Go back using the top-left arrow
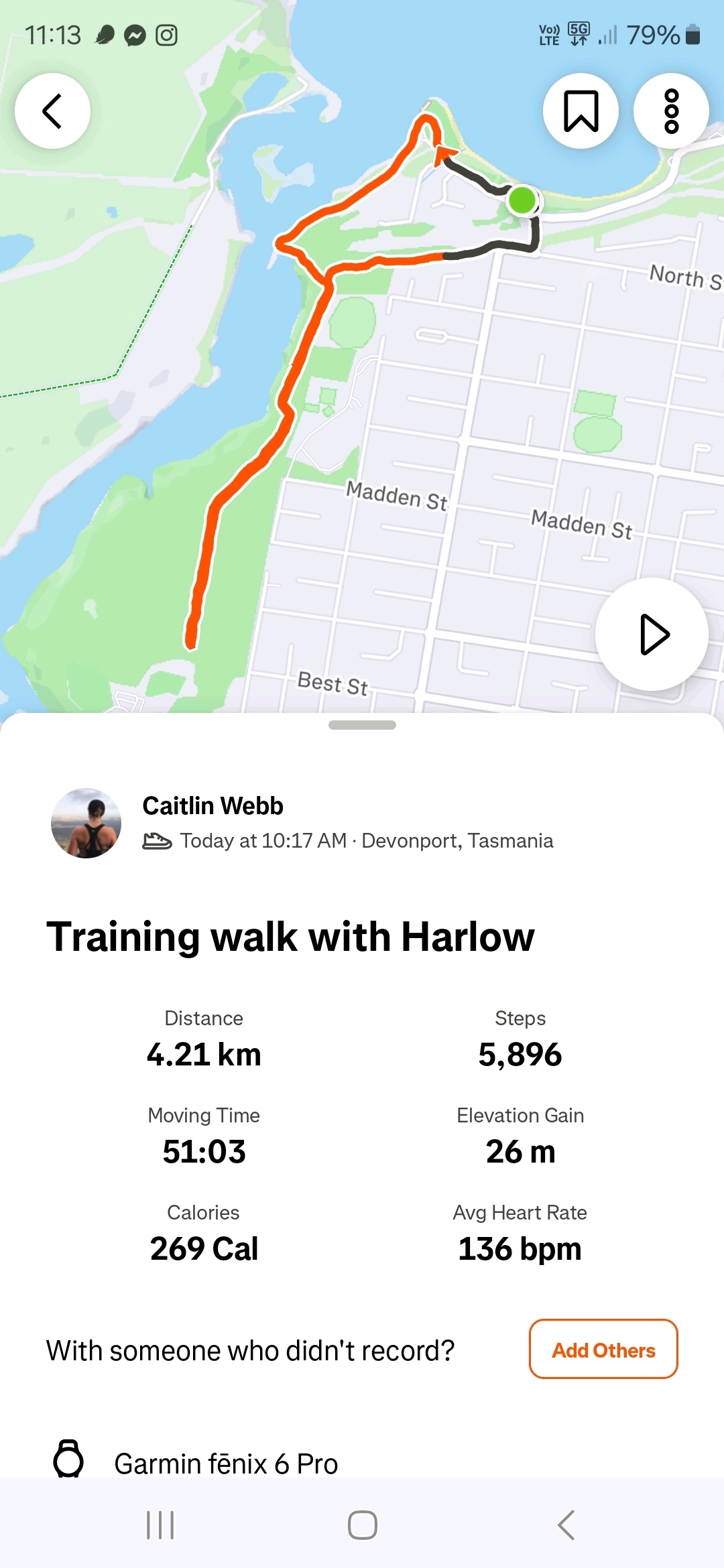724x1568 pixels. (52, 111)
